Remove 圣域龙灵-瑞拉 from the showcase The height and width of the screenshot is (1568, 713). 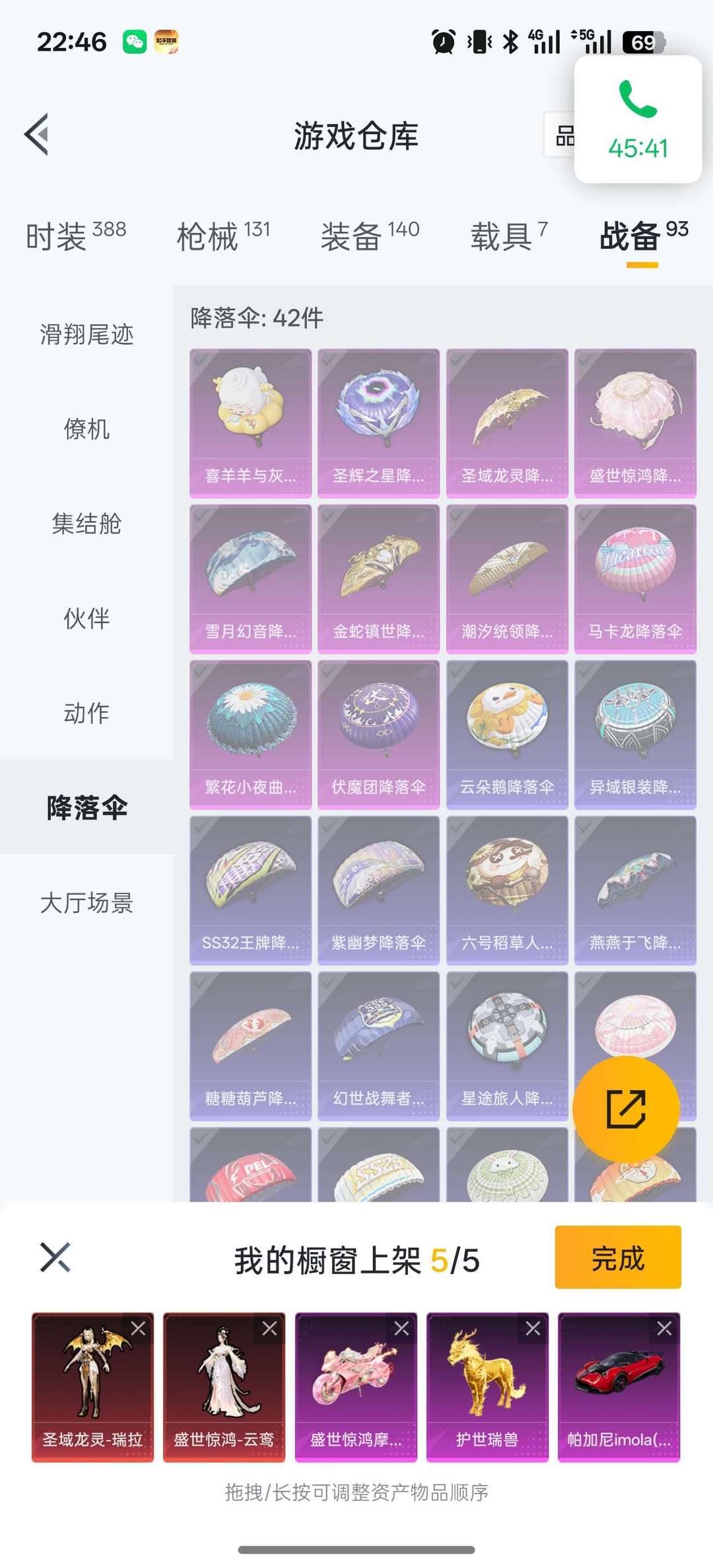pyautogui.click(x=139, y=1328)
